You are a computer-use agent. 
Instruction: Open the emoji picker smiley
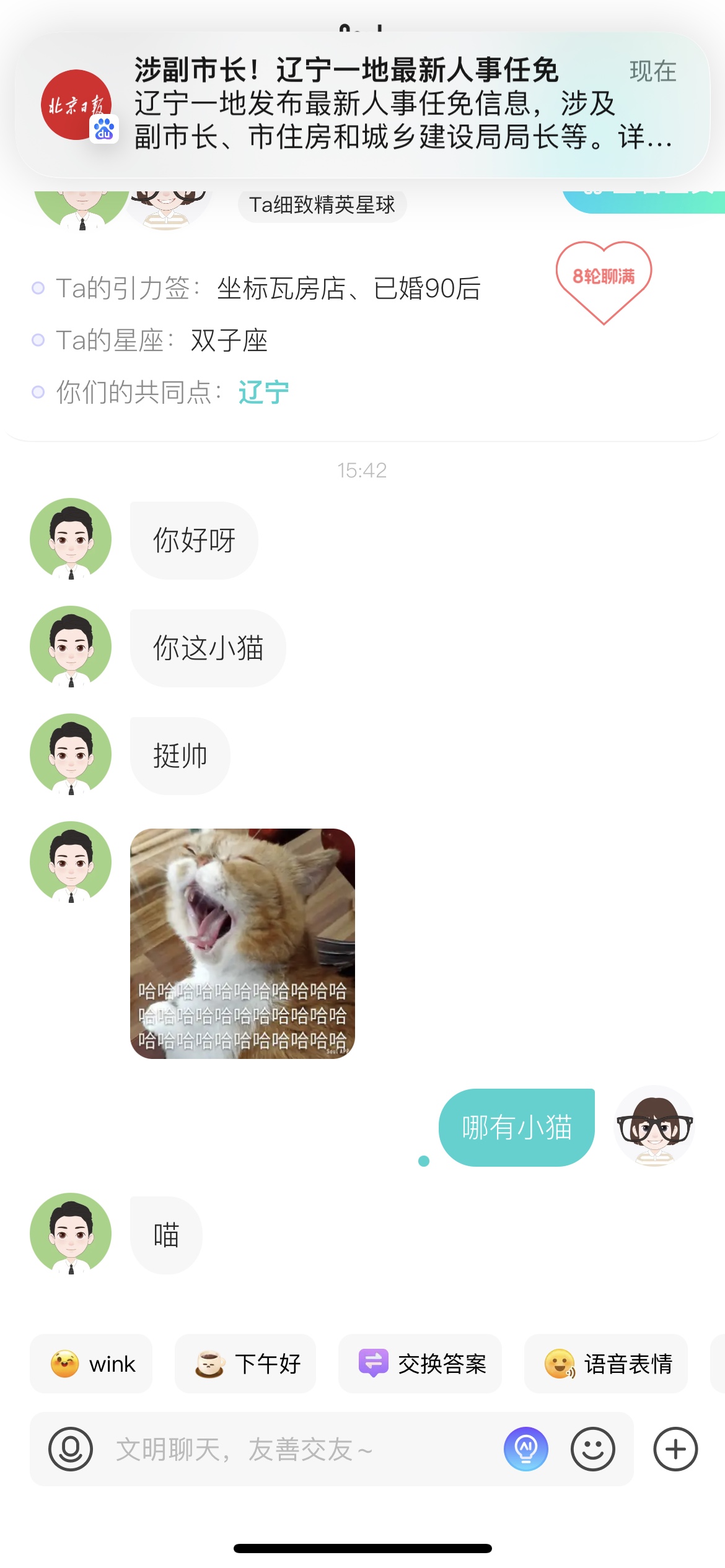tap(593, 1449)
